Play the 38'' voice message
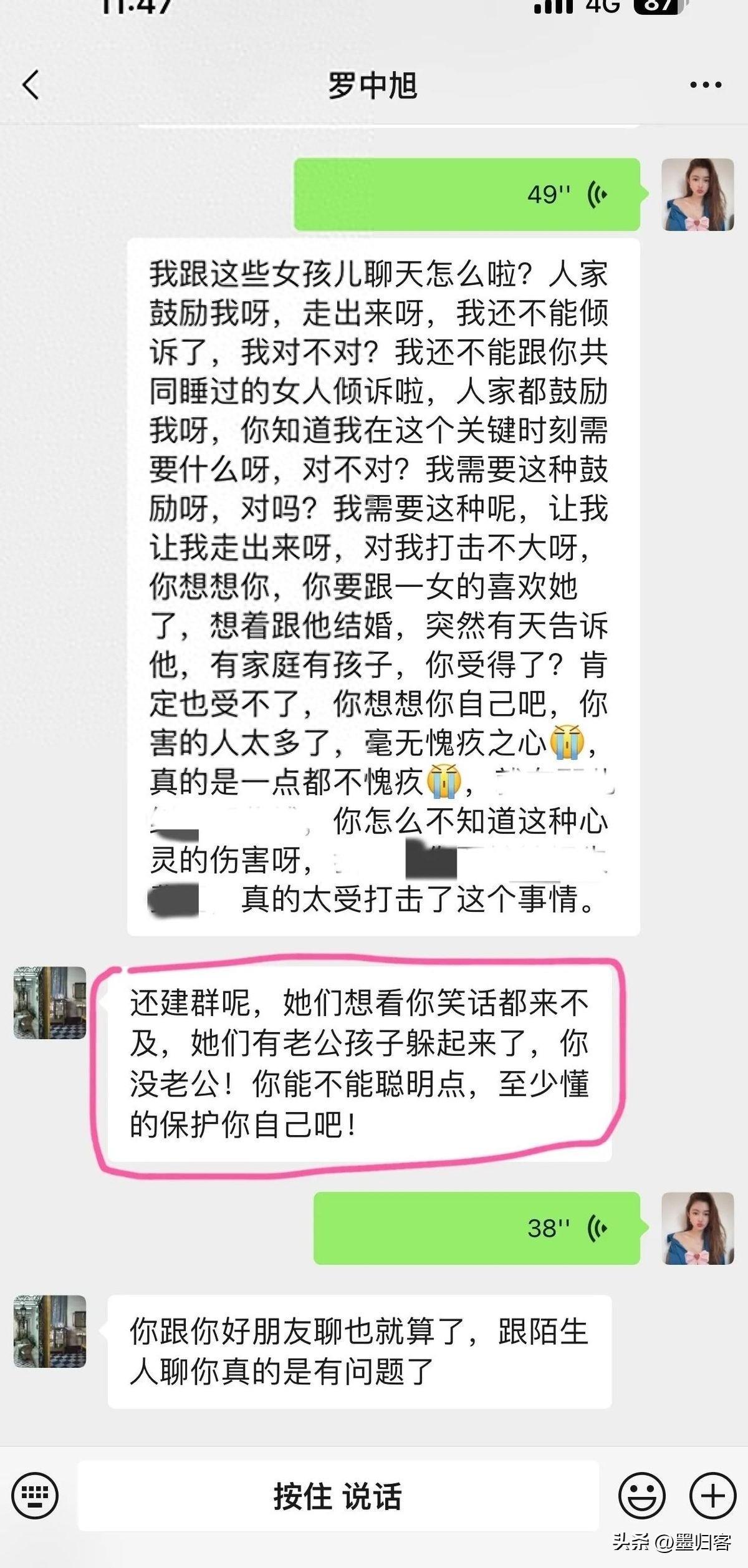 pos(476,1228)
